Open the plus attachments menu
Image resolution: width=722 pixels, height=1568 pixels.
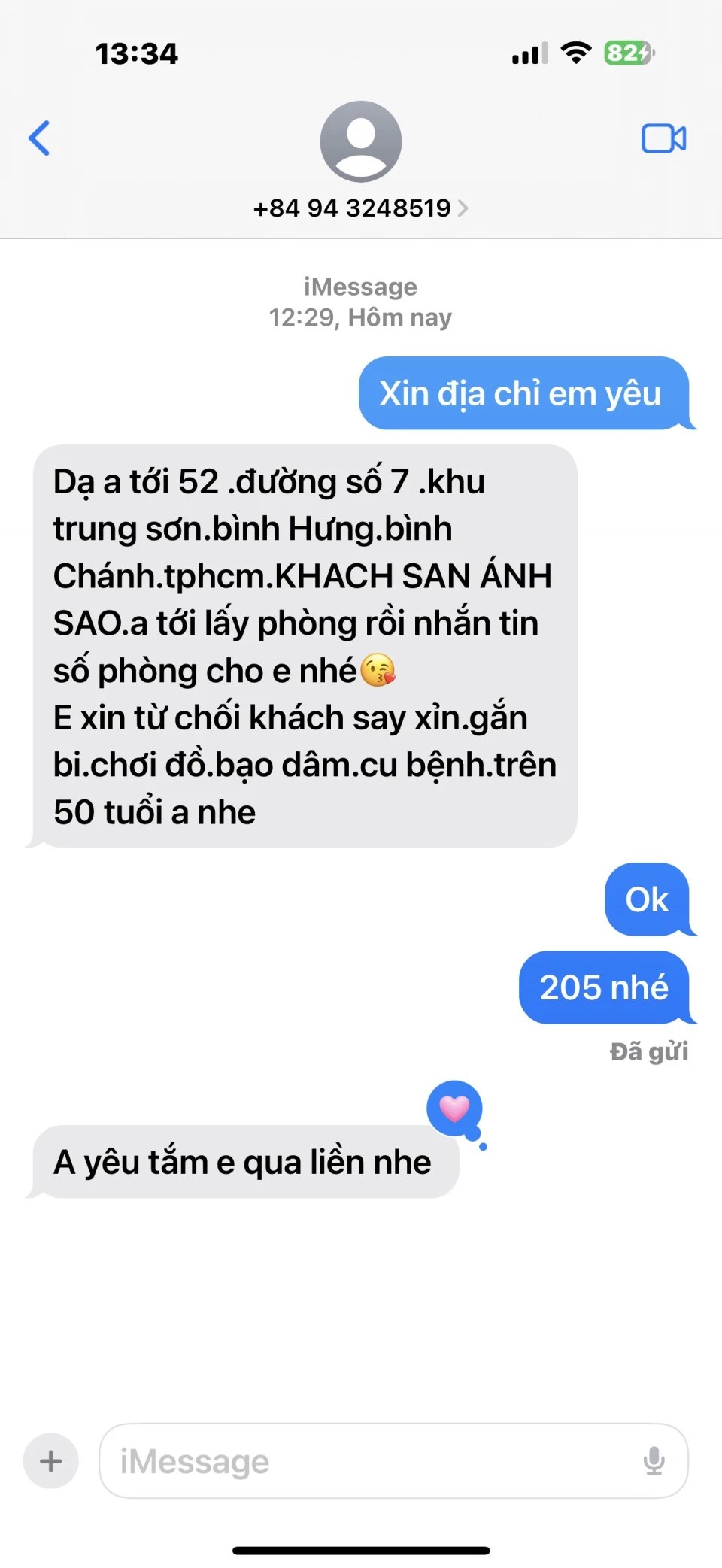click(50, 1461)
